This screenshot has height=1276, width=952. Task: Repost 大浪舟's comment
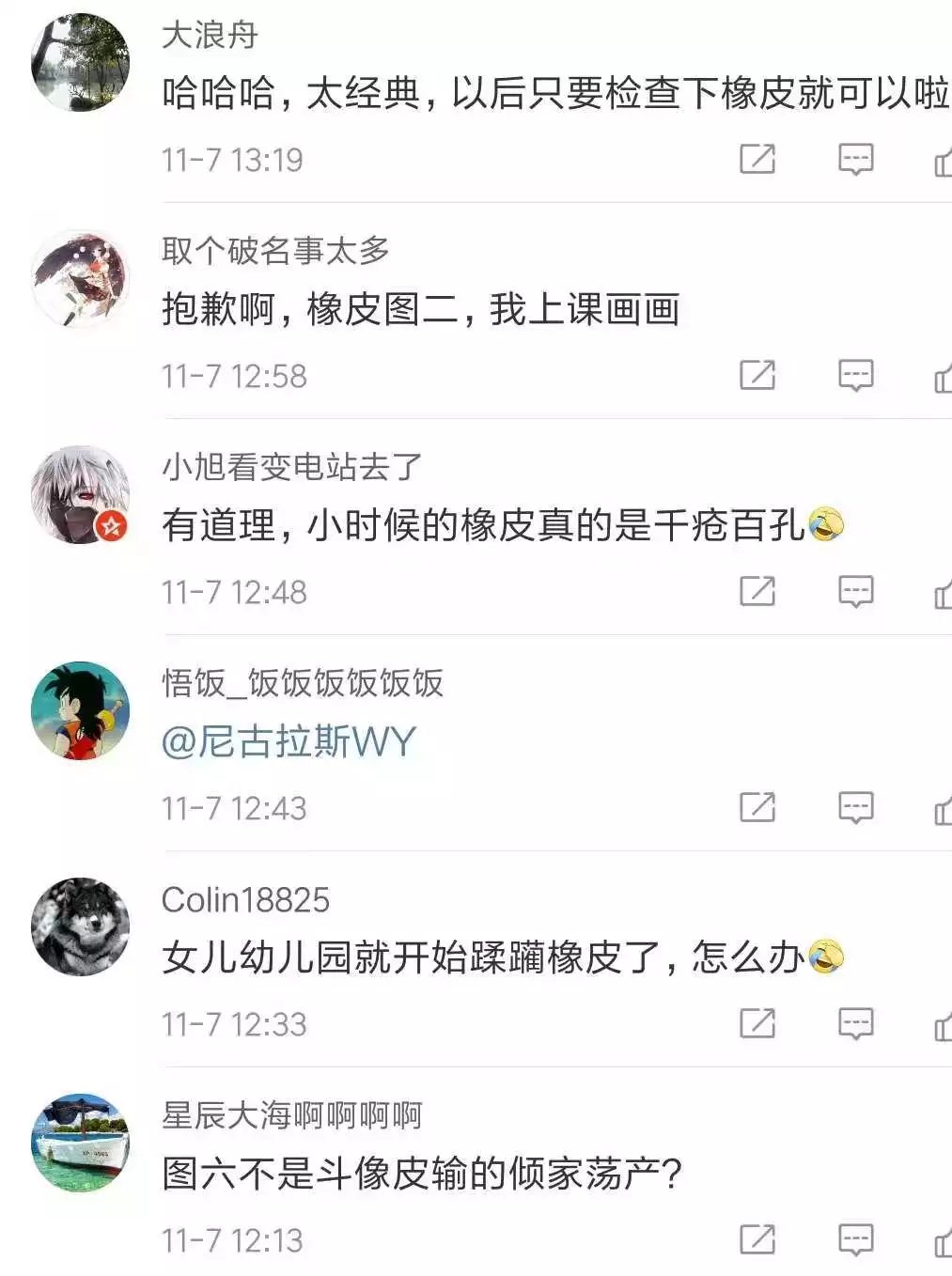pyautogui.click(x=757, y=159)
